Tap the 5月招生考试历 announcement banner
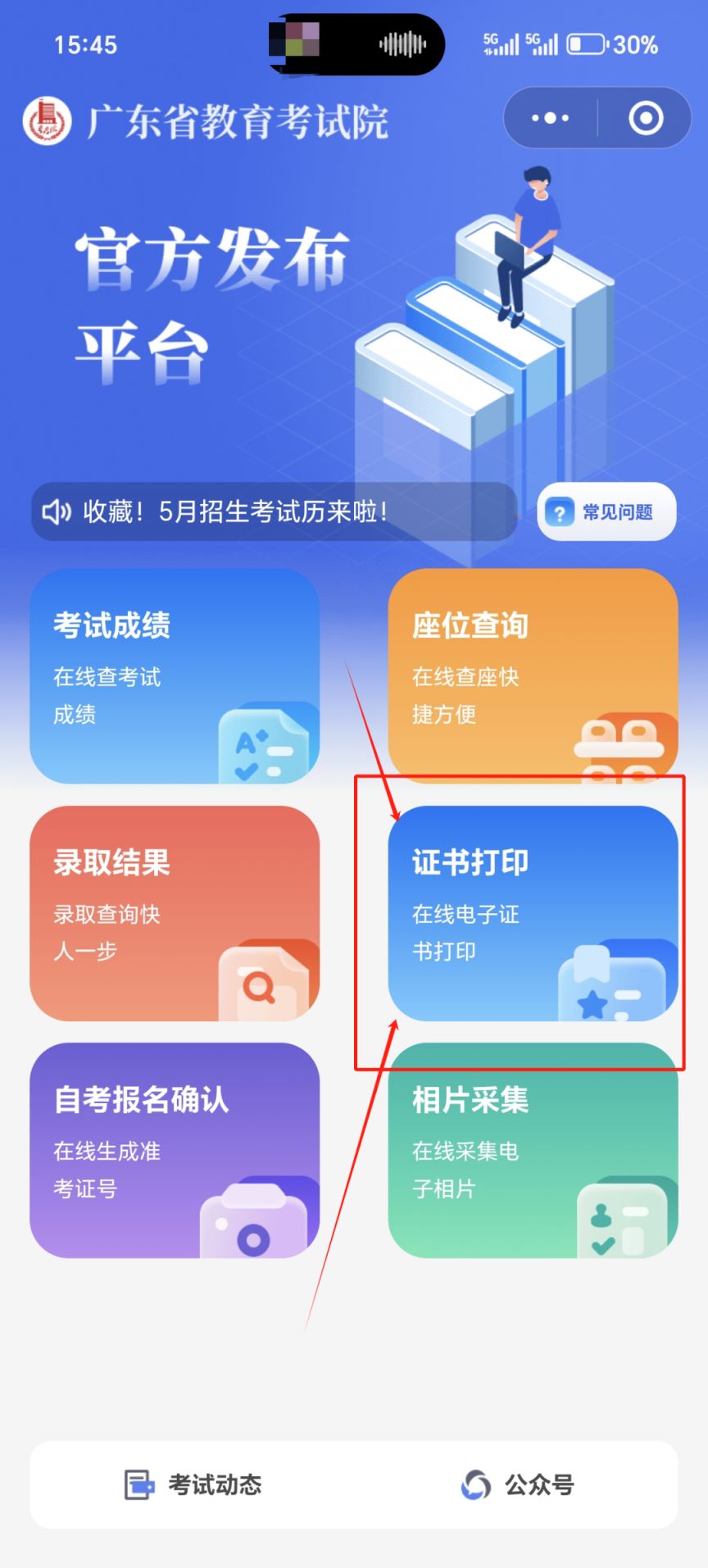 274,512
